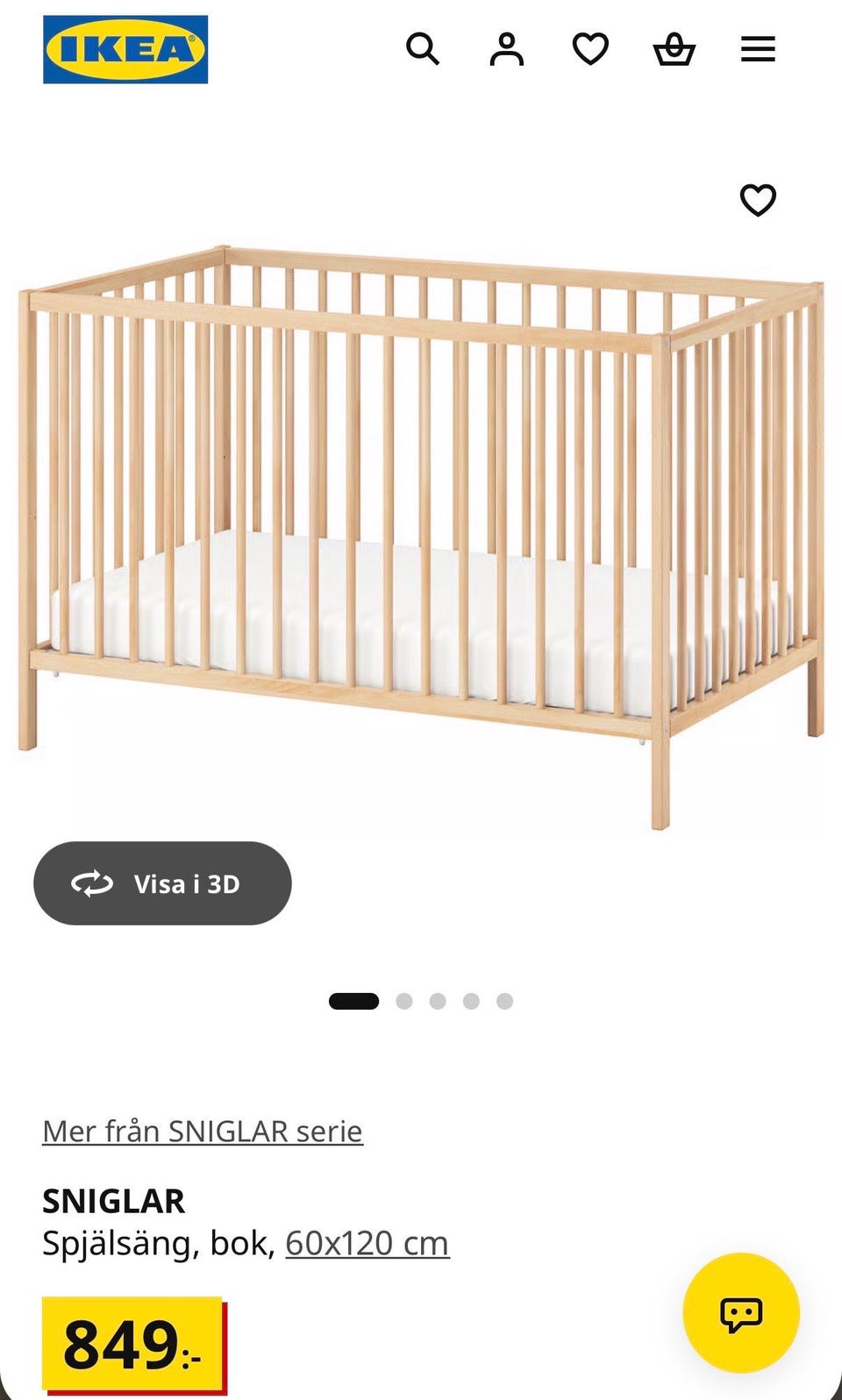Screen dimensions: 842x1400
Task: Jump to second image indicator dot
Action: (x=403, y=1001)
